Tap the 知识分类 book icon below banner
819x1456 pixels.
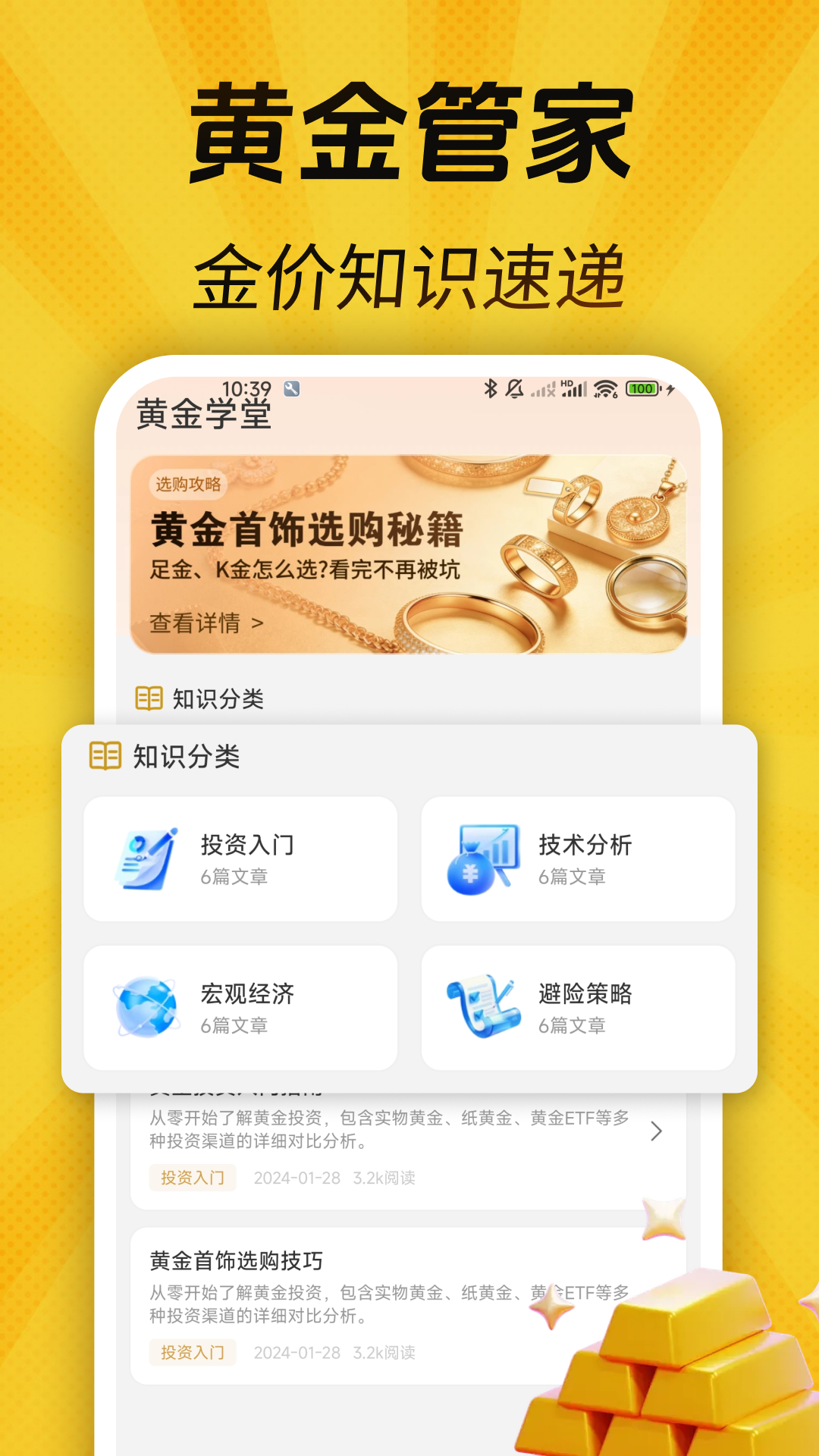[x=149, y=699]
